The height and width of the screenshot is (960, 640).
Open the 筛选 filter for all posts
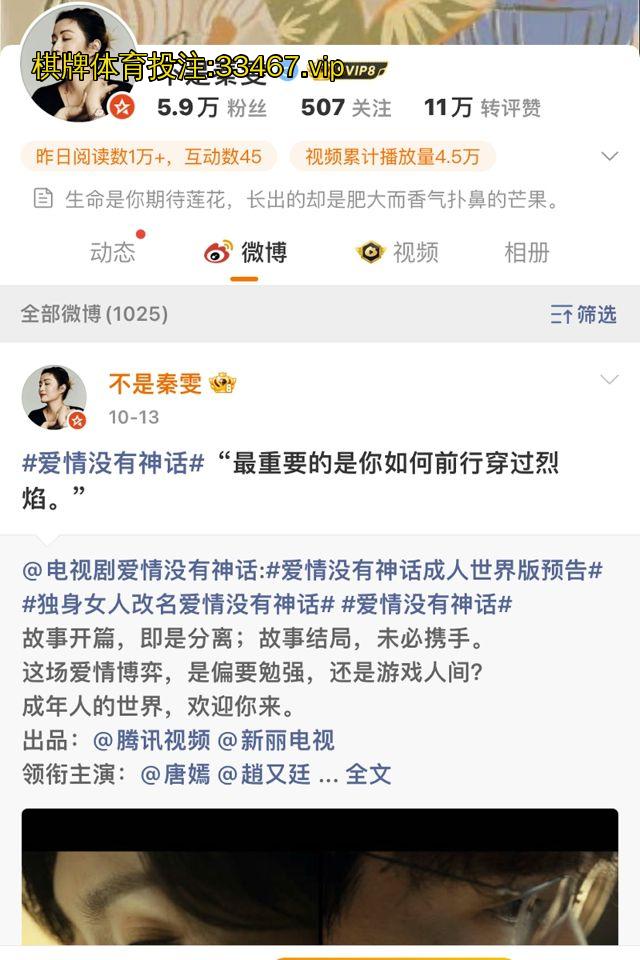click(583, 315)
